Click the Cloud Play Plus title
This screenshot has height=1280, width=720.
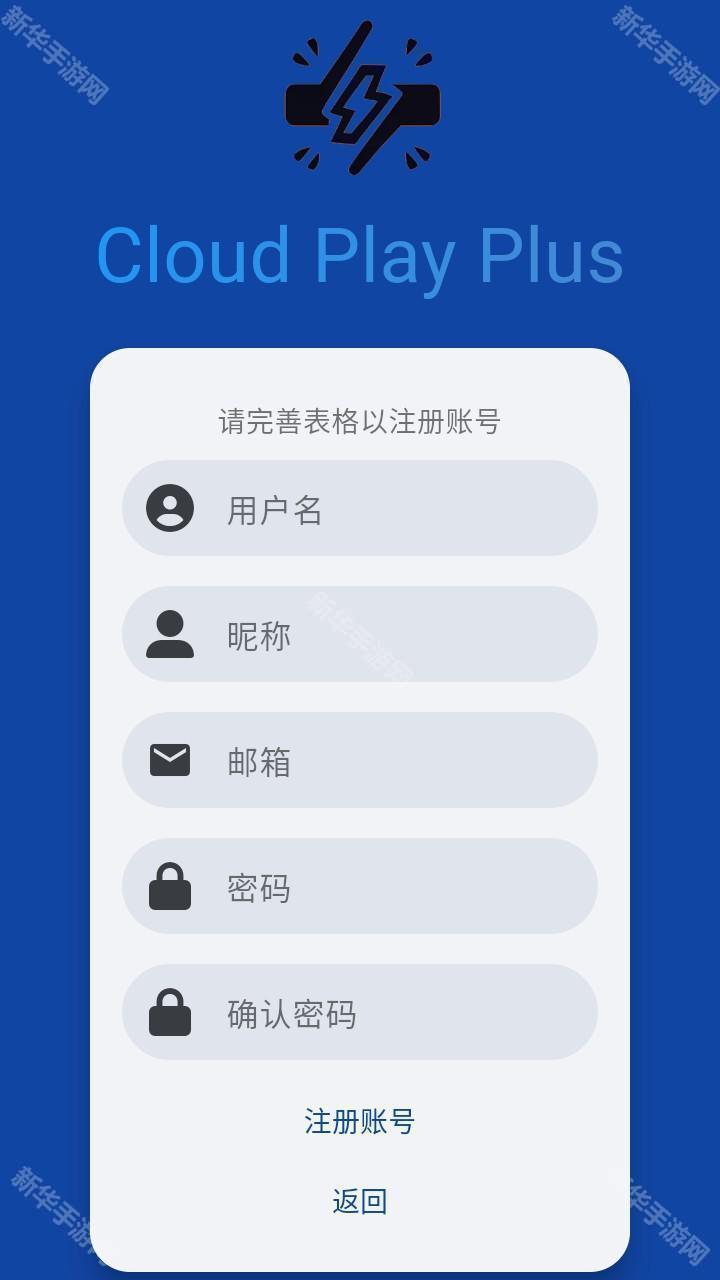tap(360, 257)
